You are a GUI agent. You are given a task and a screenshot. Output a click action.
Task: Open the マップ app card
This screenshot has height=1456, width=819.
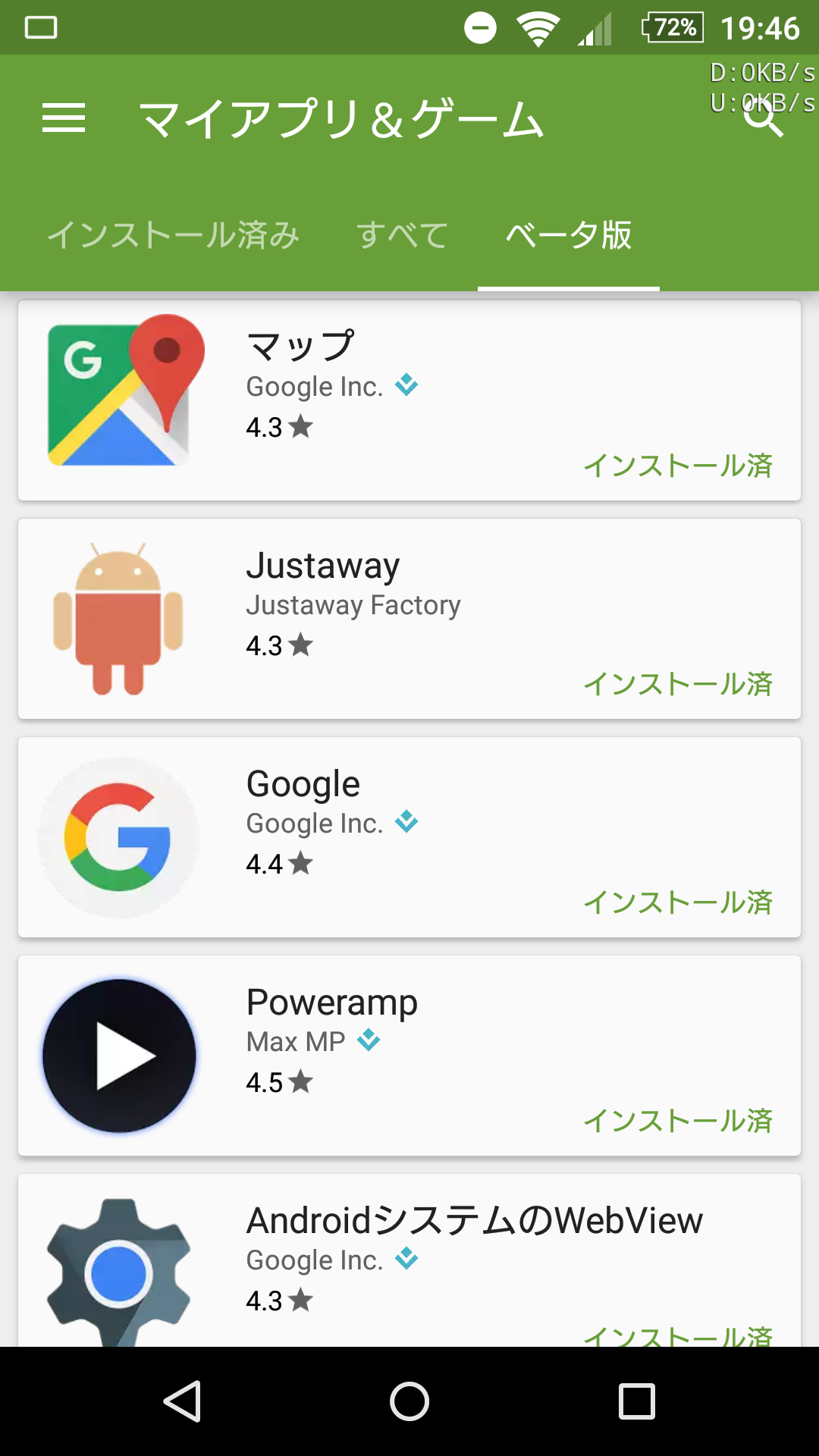[409, 400]
